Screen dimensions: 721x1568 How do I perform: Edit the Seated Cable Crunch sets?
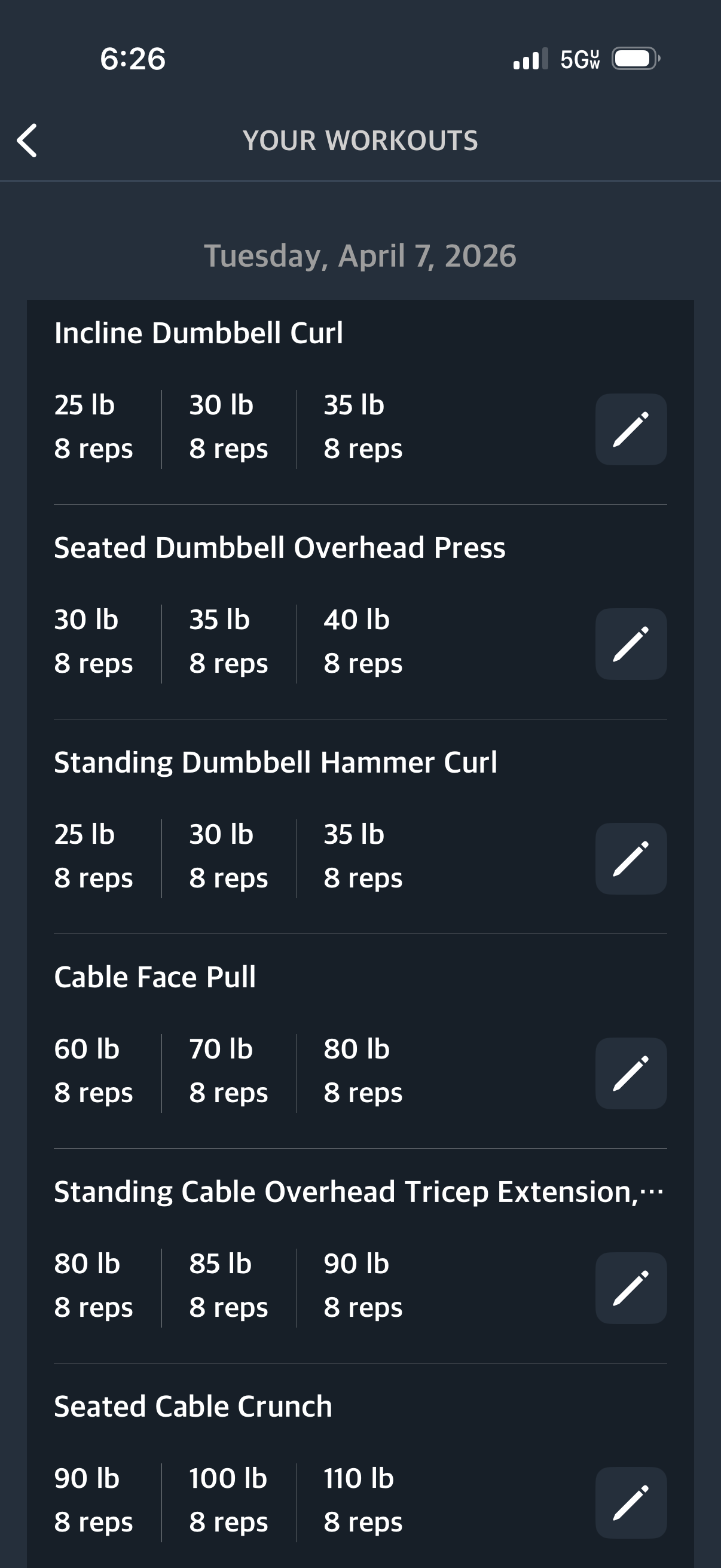point(630,1502)
